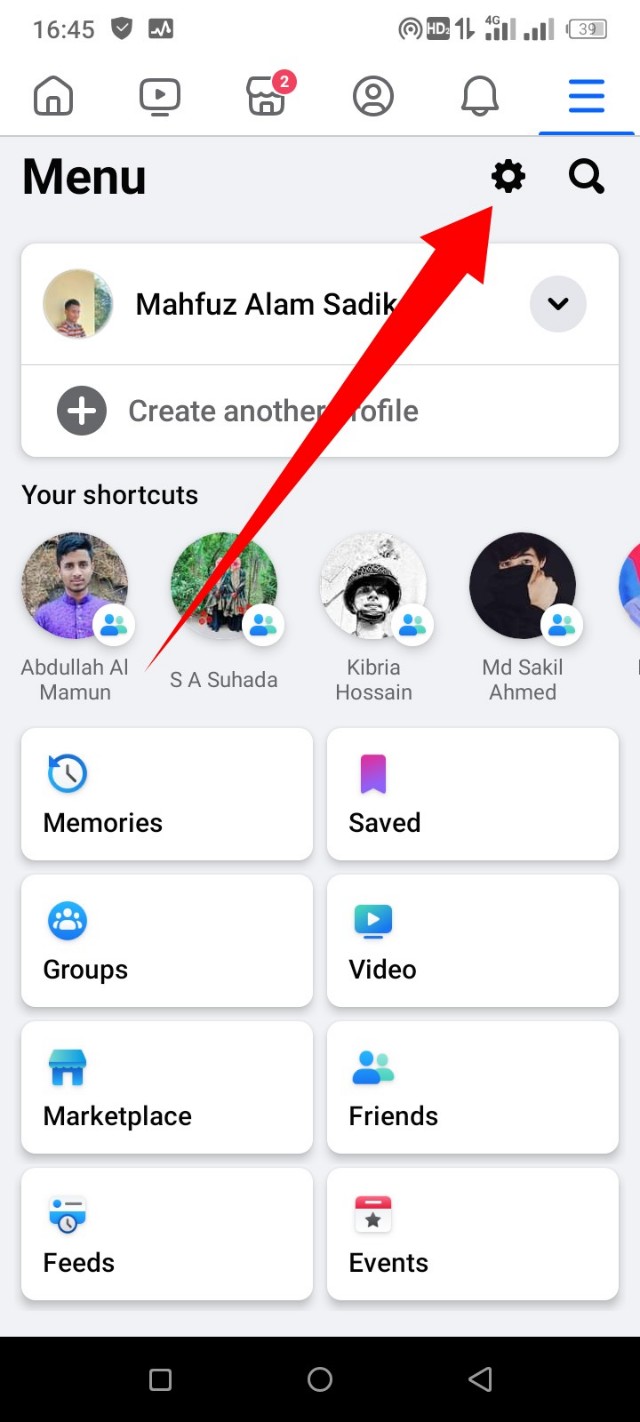640x1422 pixels.
Task: Open the notifications bell tab
Action: pyautogui.click(x=480, y=97)
